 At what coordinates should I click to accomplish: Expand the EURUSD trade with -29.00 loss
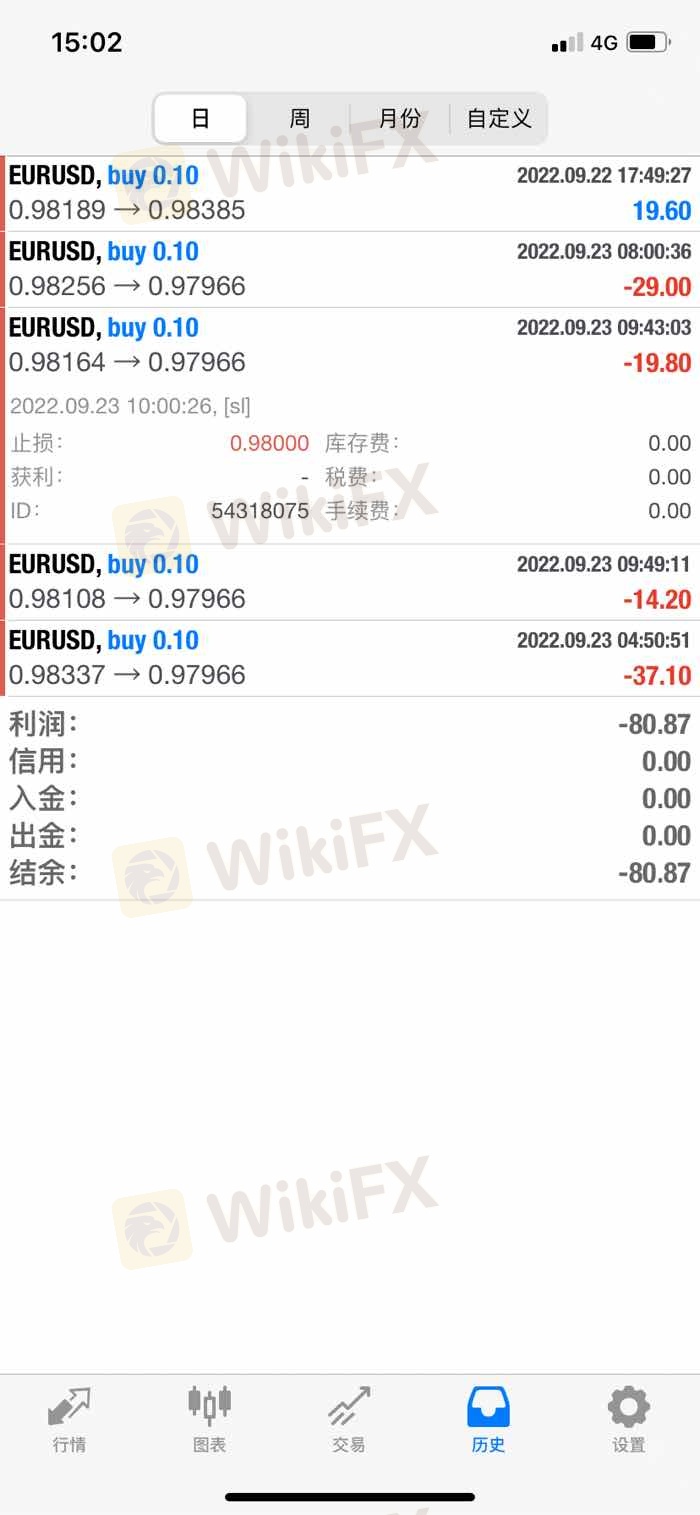350,269
